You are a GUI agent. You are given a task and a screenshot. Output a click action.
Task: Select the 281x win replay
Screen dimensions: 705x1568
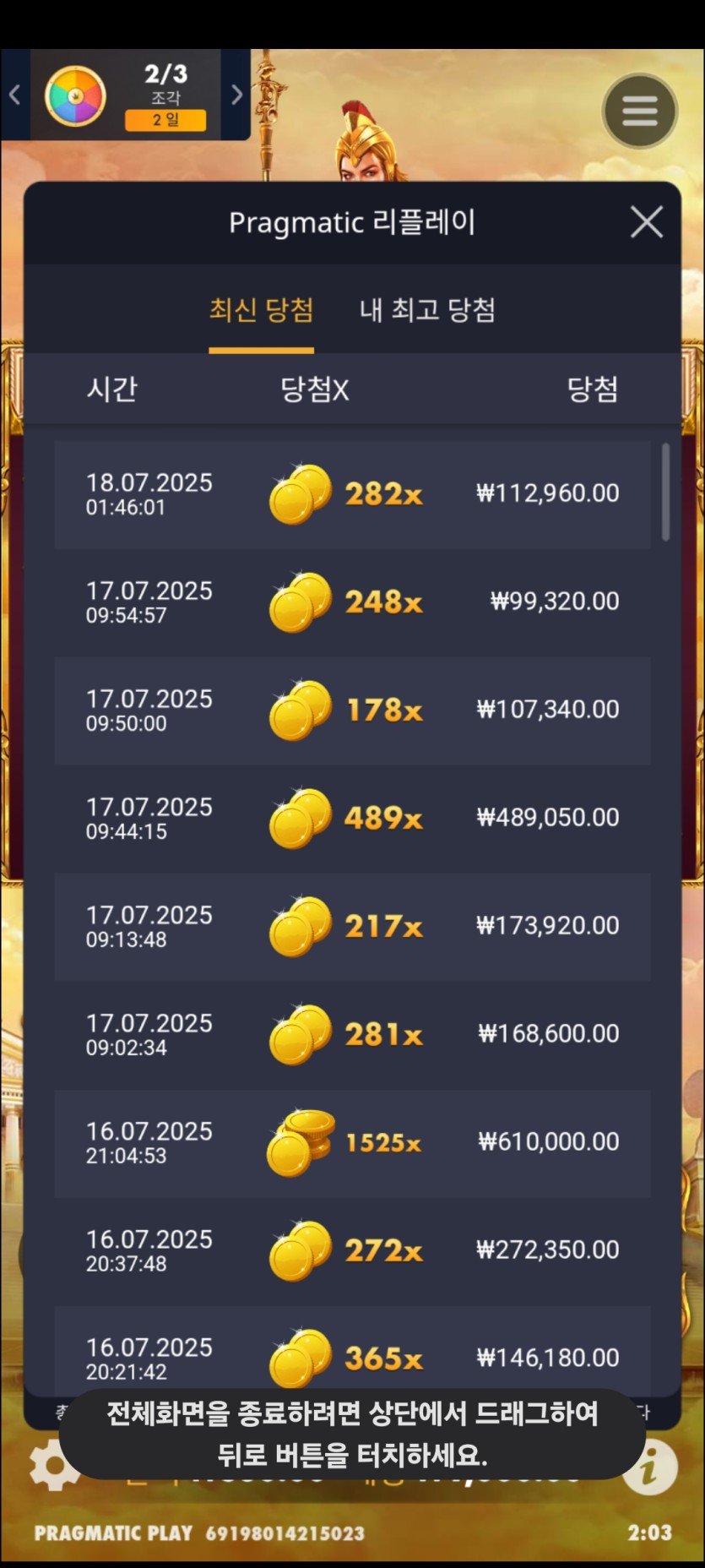pyautogui.click(x=352, y=1035)
